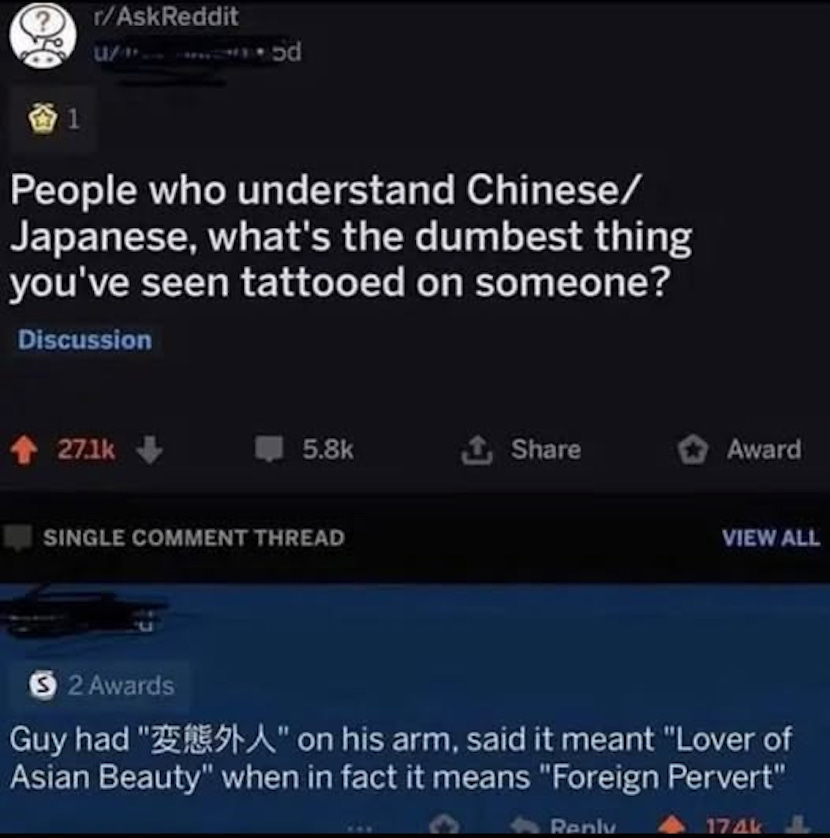View all comments via View All

pyautogui.click(x=770, y=537)
